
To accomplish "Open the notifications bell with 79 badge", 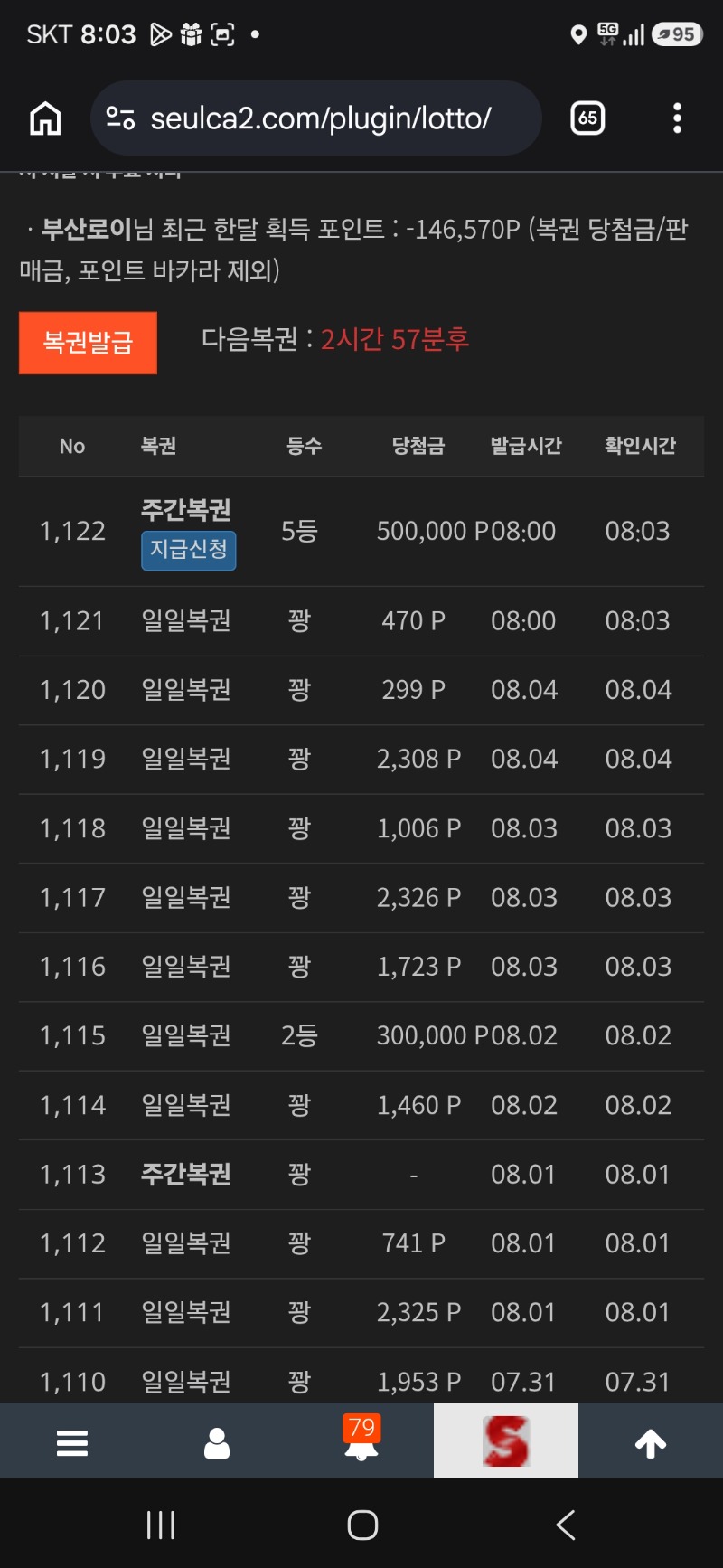I will click(361, 1438).
